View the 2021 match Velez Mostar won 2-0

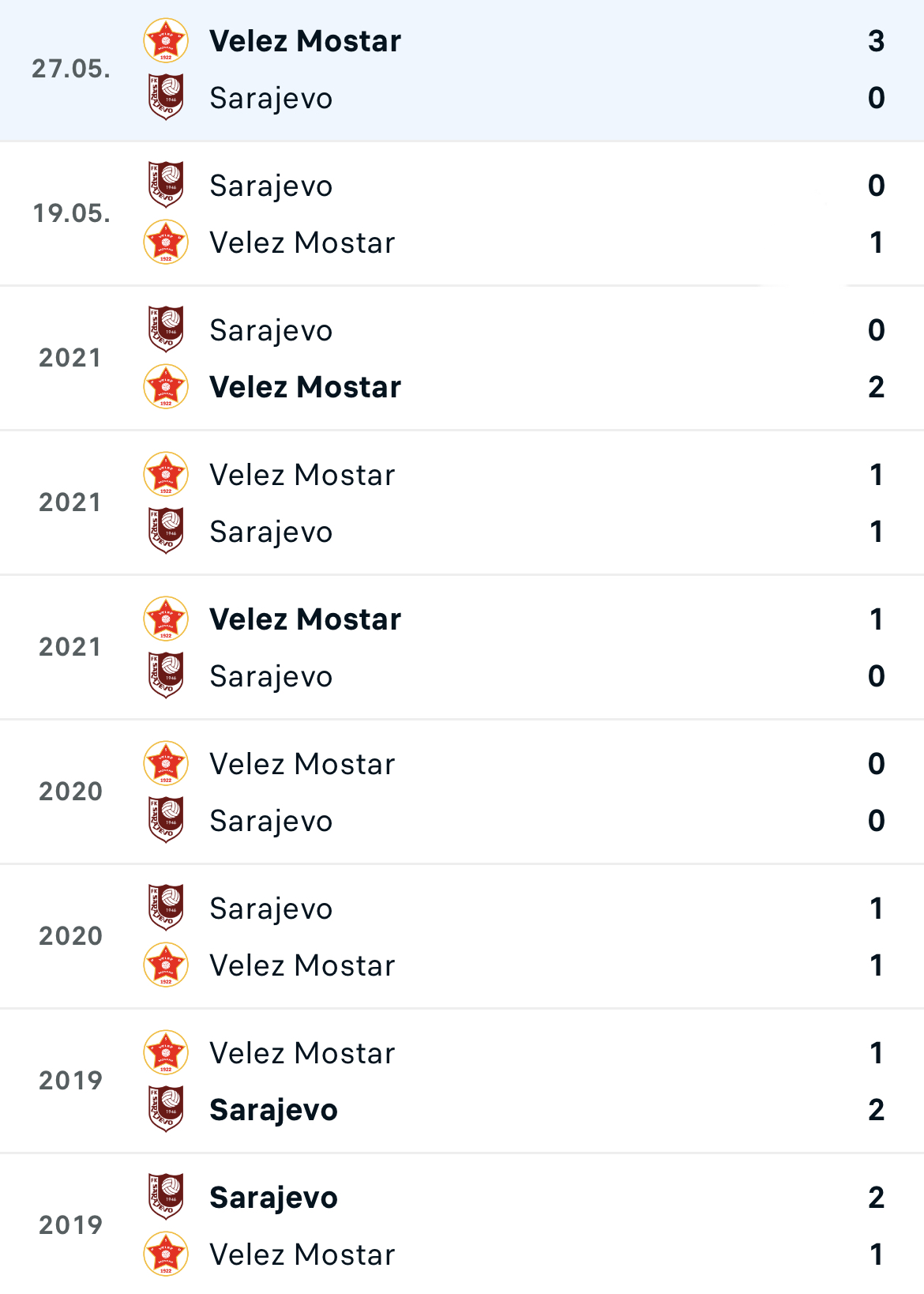[x=462, y=359]
